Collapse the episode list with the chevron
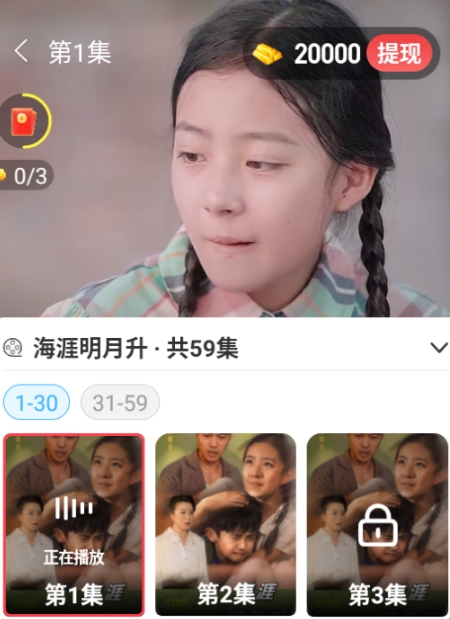This screenshot has height=619, width=450. pos(439,347)
